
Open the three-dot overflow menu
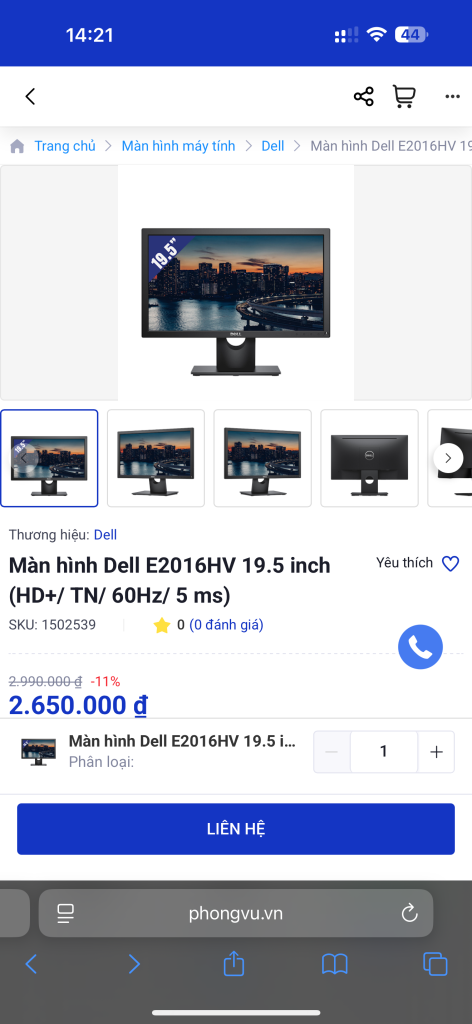click(x=452, y=97)
